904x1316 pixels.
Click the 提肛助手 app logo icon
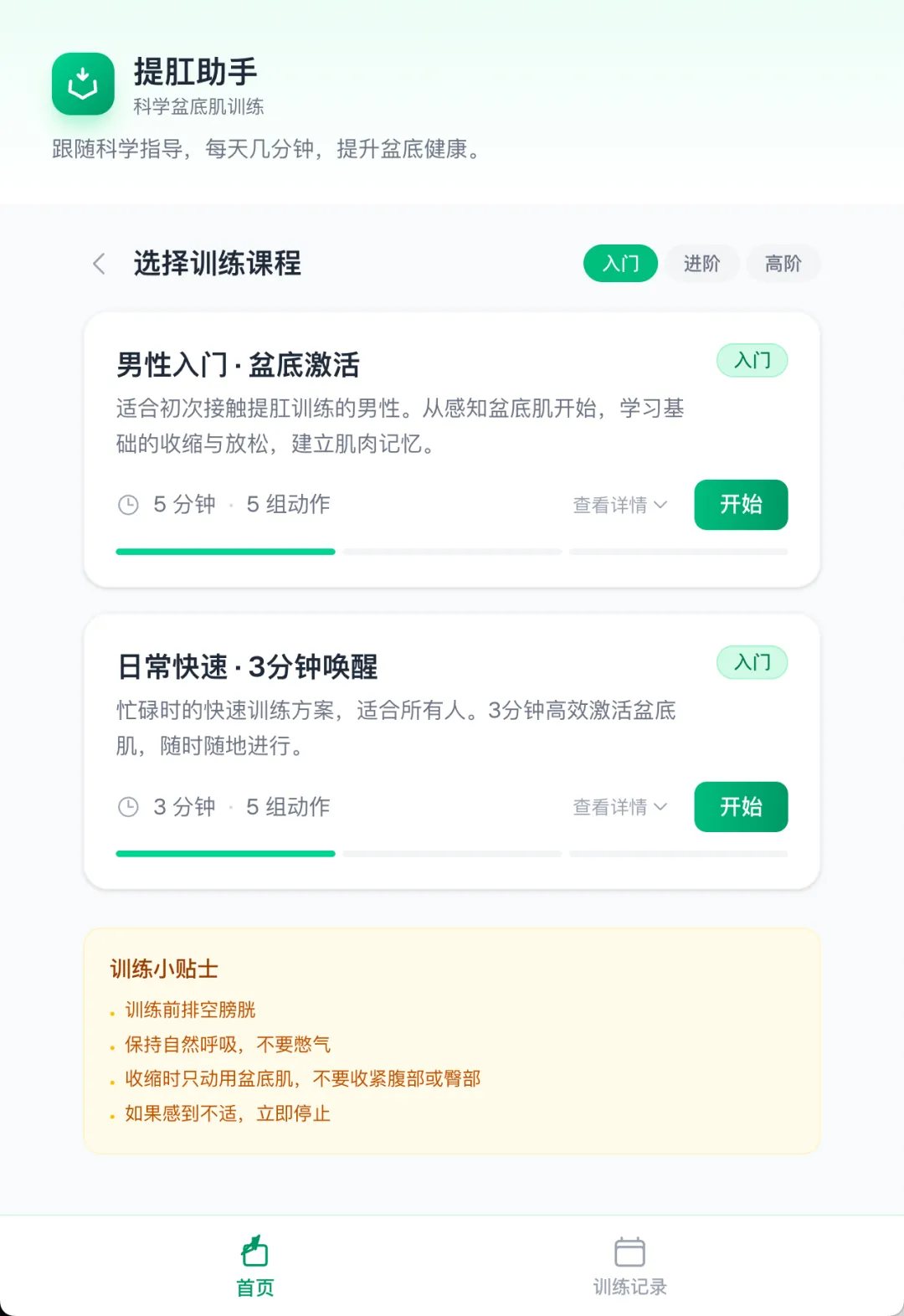pos(82,85)
